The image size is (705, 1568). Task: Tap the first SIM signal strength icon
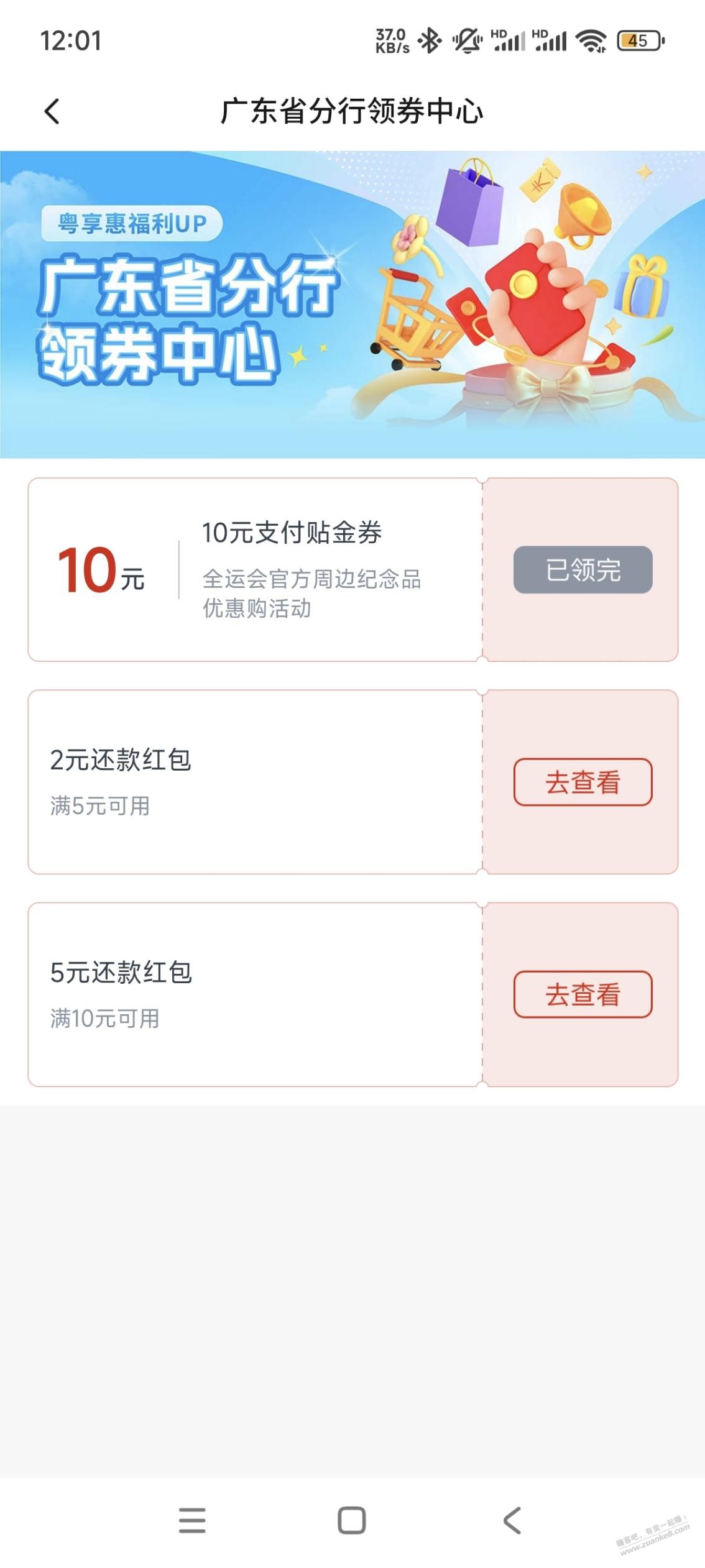[x=510, y=39]
